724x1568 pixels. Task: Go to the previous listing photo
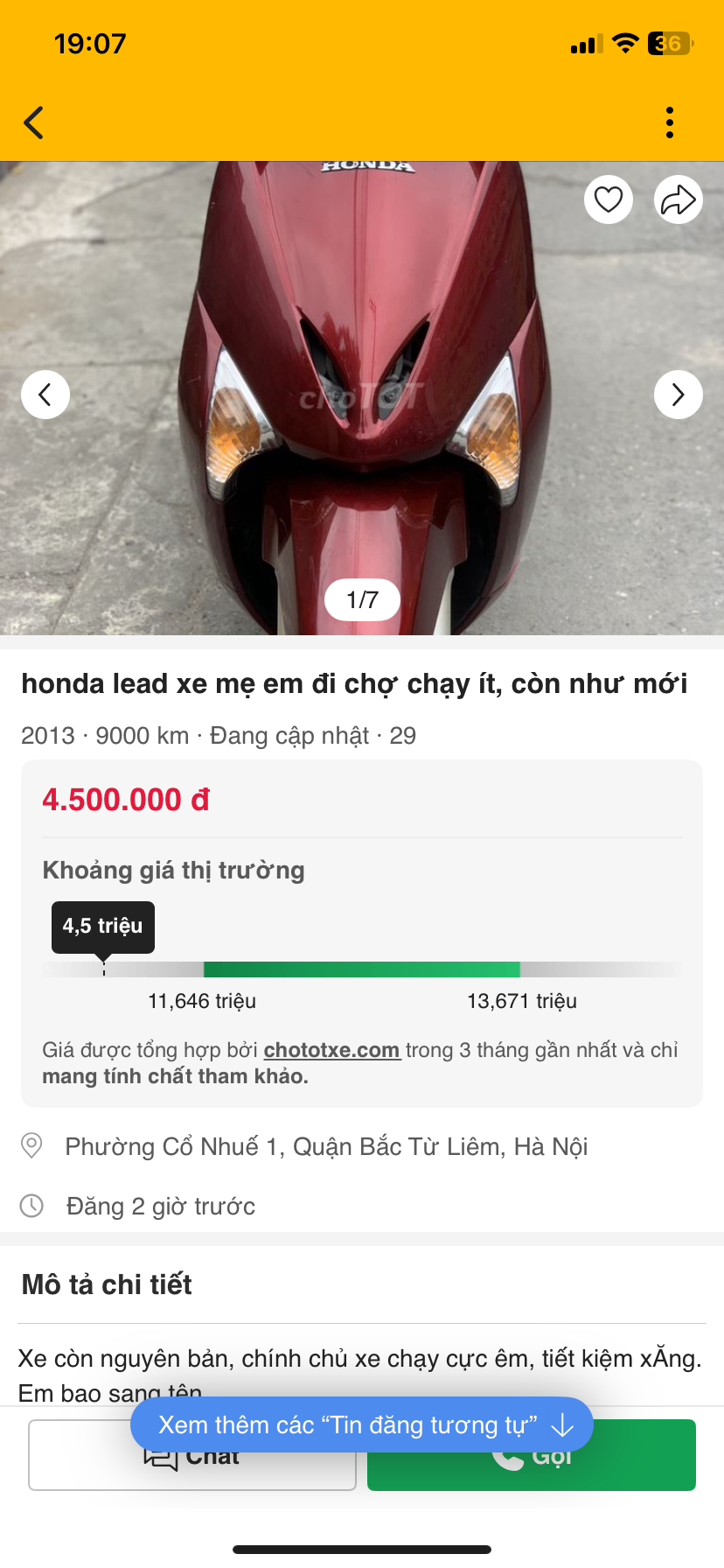coord(45,395)
